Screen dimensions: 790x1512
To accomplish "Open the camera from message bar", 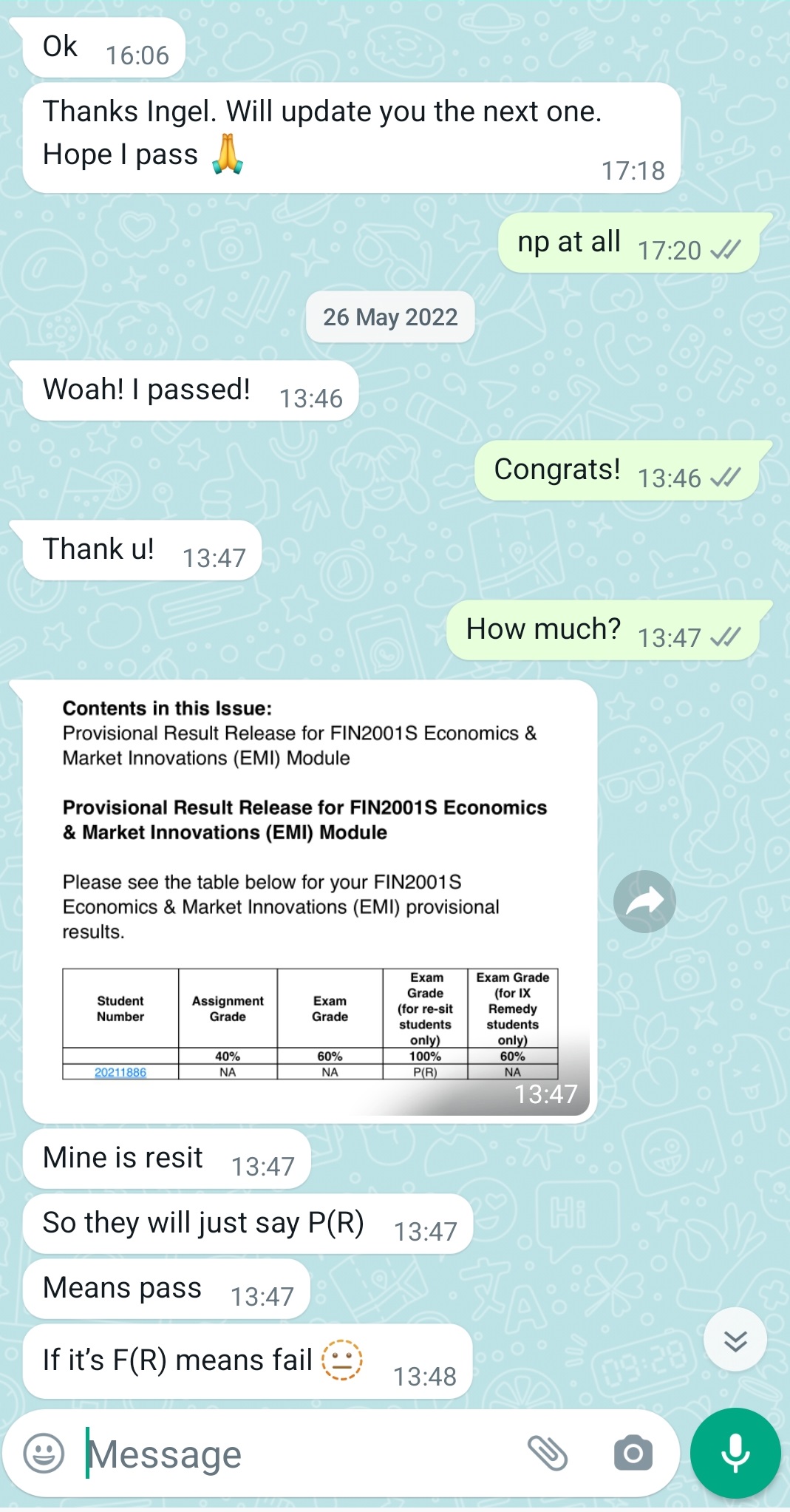I will pyautogui.click(x=633, y=1453).
